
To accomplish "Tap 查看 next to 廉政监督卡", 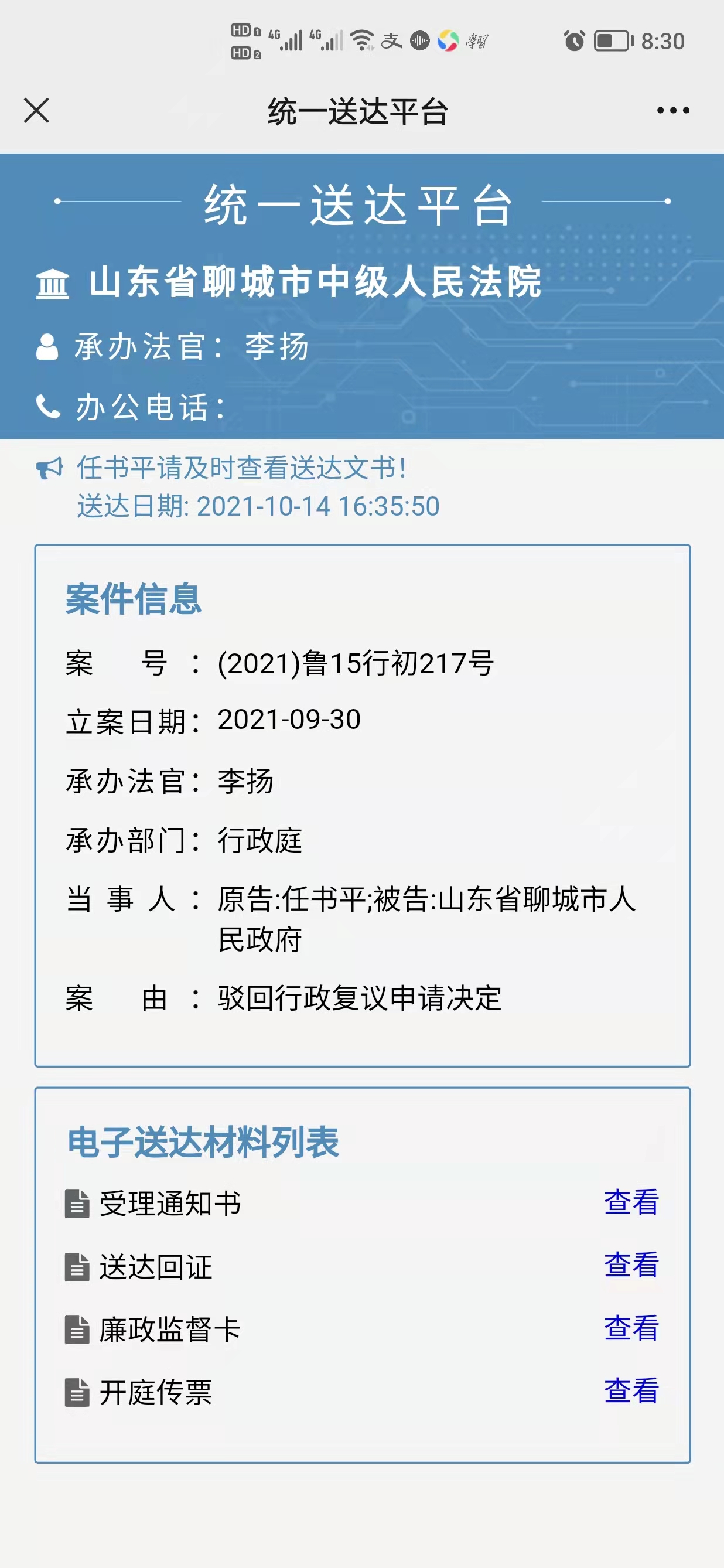I will pyautogui.click(x=631, y=1328).
